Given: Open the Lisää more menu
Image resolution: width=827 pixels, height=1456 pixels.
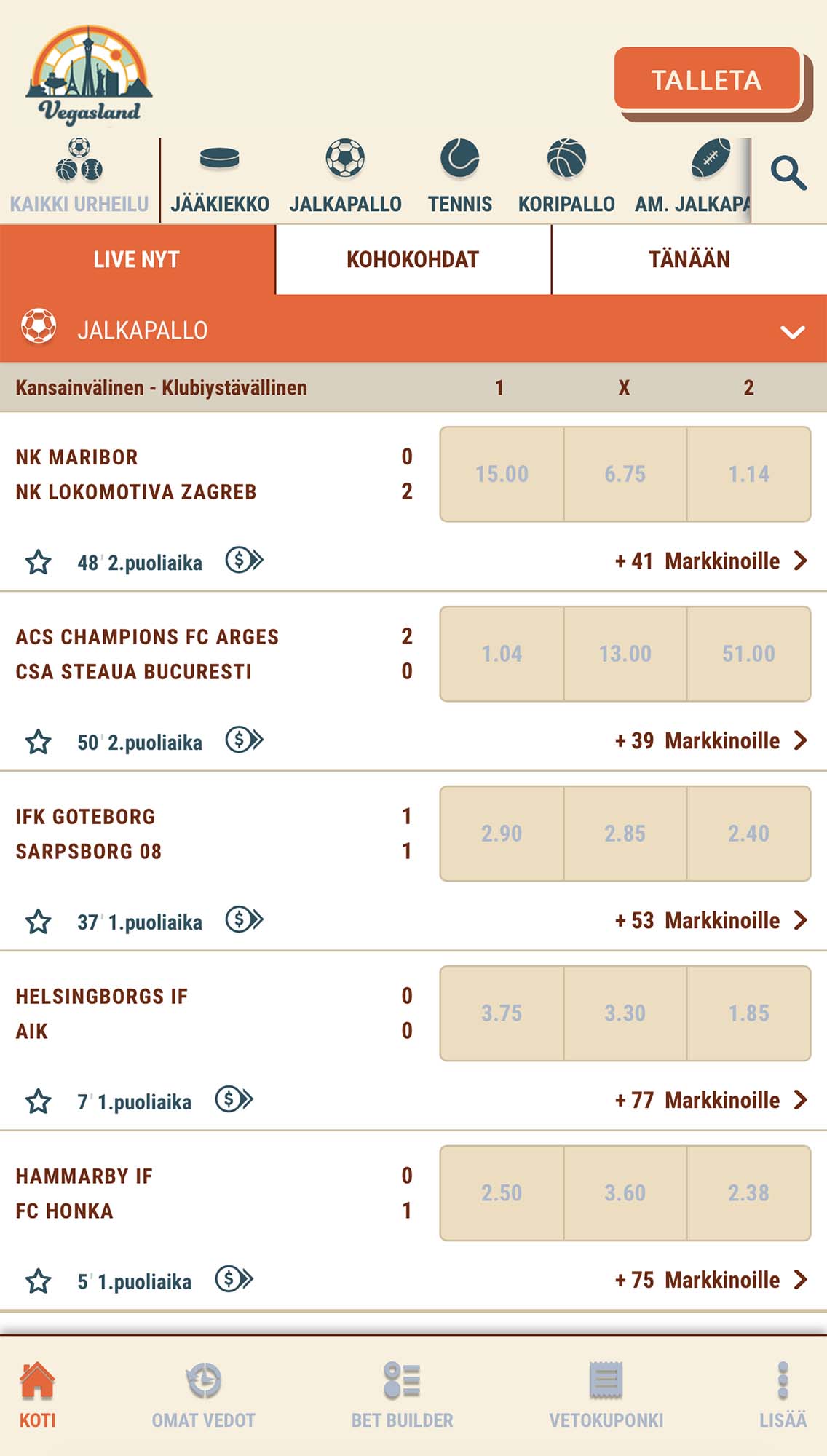Looking at the screenshot, I should (x=783, y=1396).
